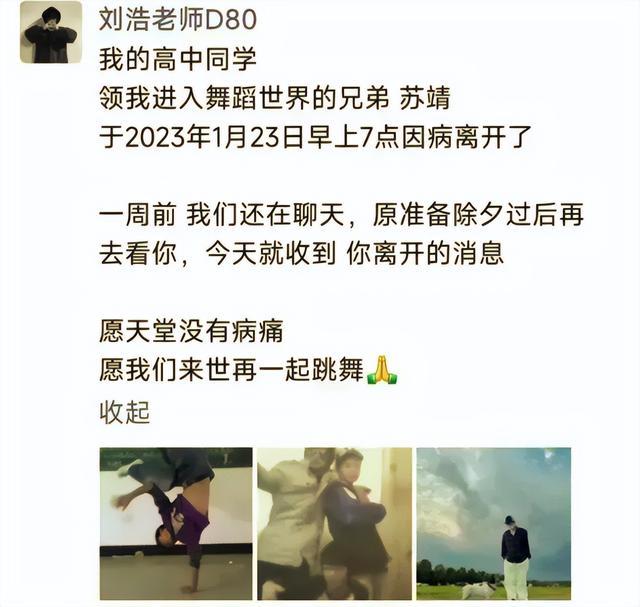
Task: View the photo of two people dancing
Action: tap(333, 523)
